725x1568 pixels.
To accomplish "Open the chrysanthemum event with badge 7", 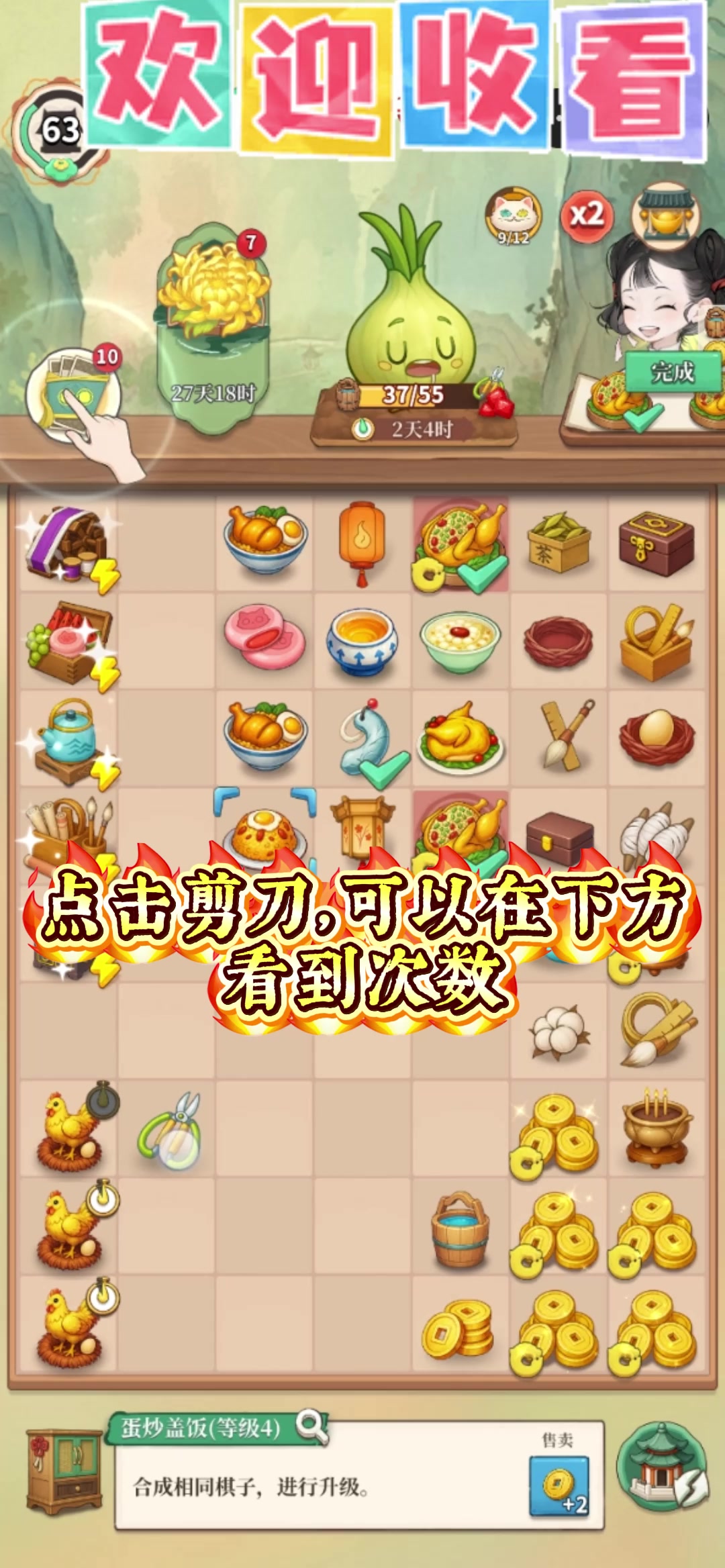I will click(x=213, y=315).
